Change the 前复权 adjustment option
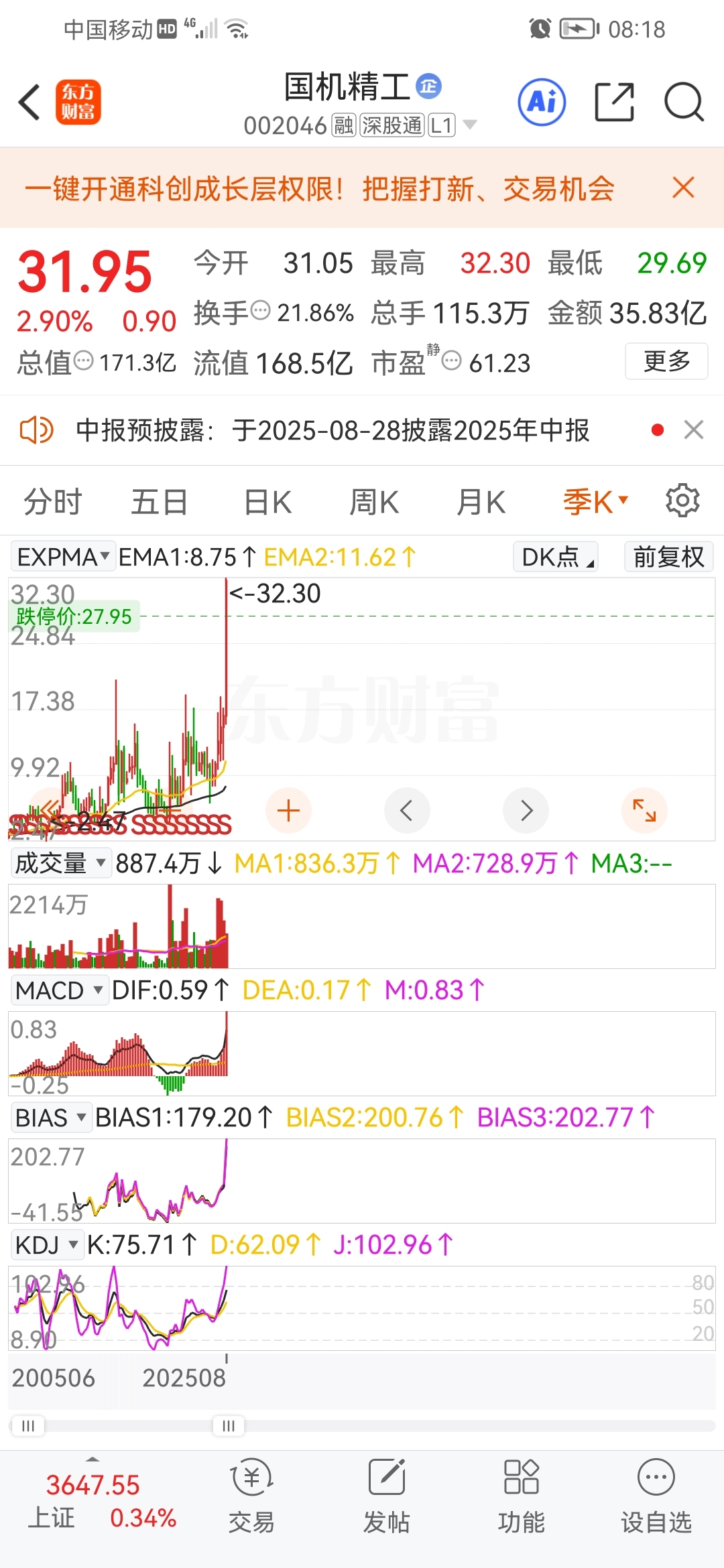 click(x=668, y=557)
